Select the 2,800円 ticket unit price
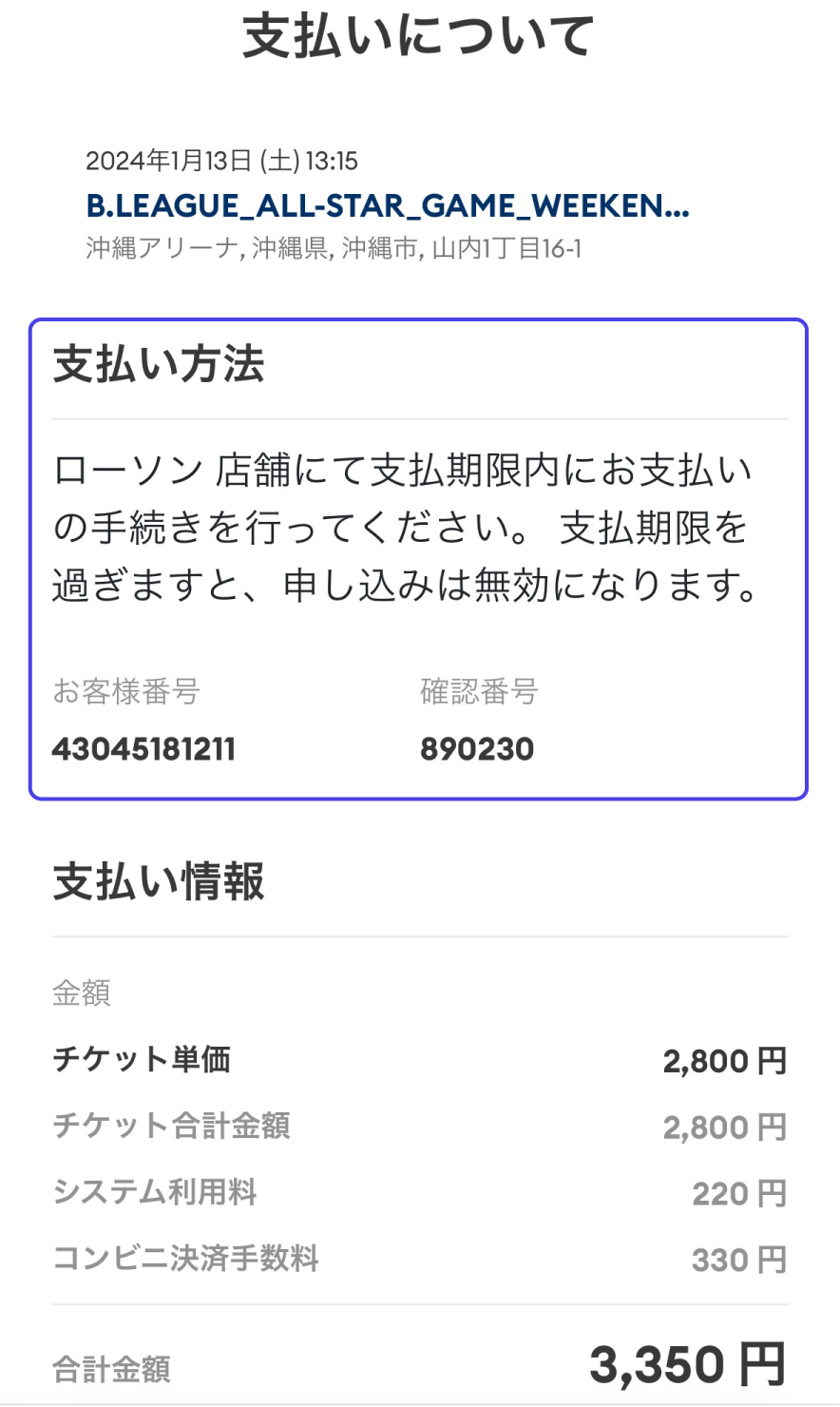Image resolution: width=840 pixels, height=1407 pixels. click(x=726, y=1061)
